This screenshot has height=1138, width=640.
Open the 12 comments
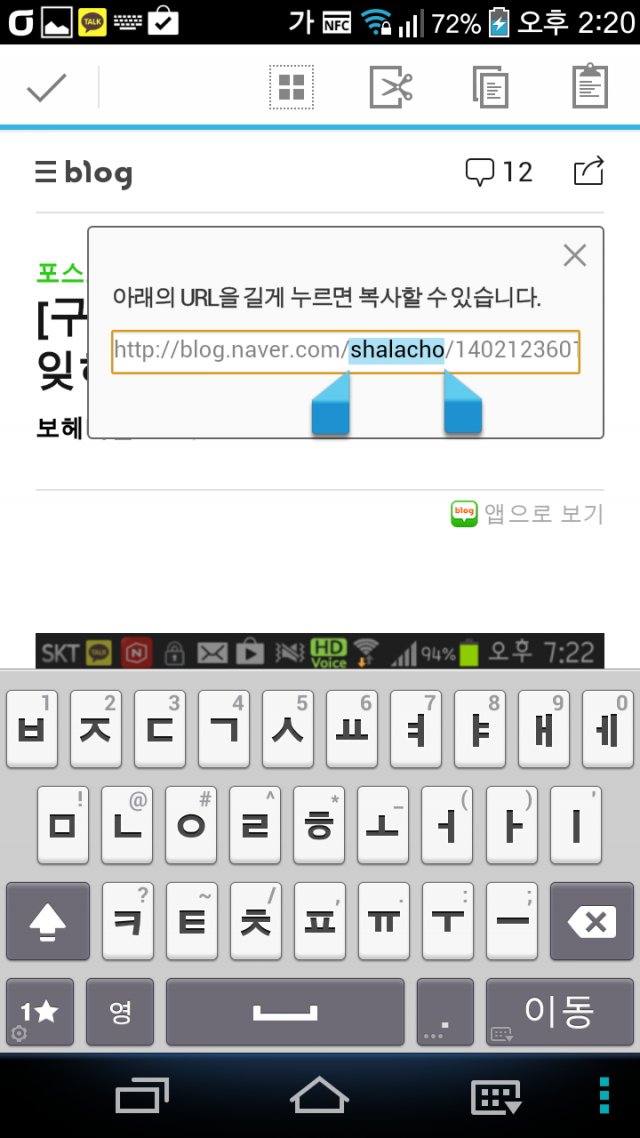tap(499, 172)
